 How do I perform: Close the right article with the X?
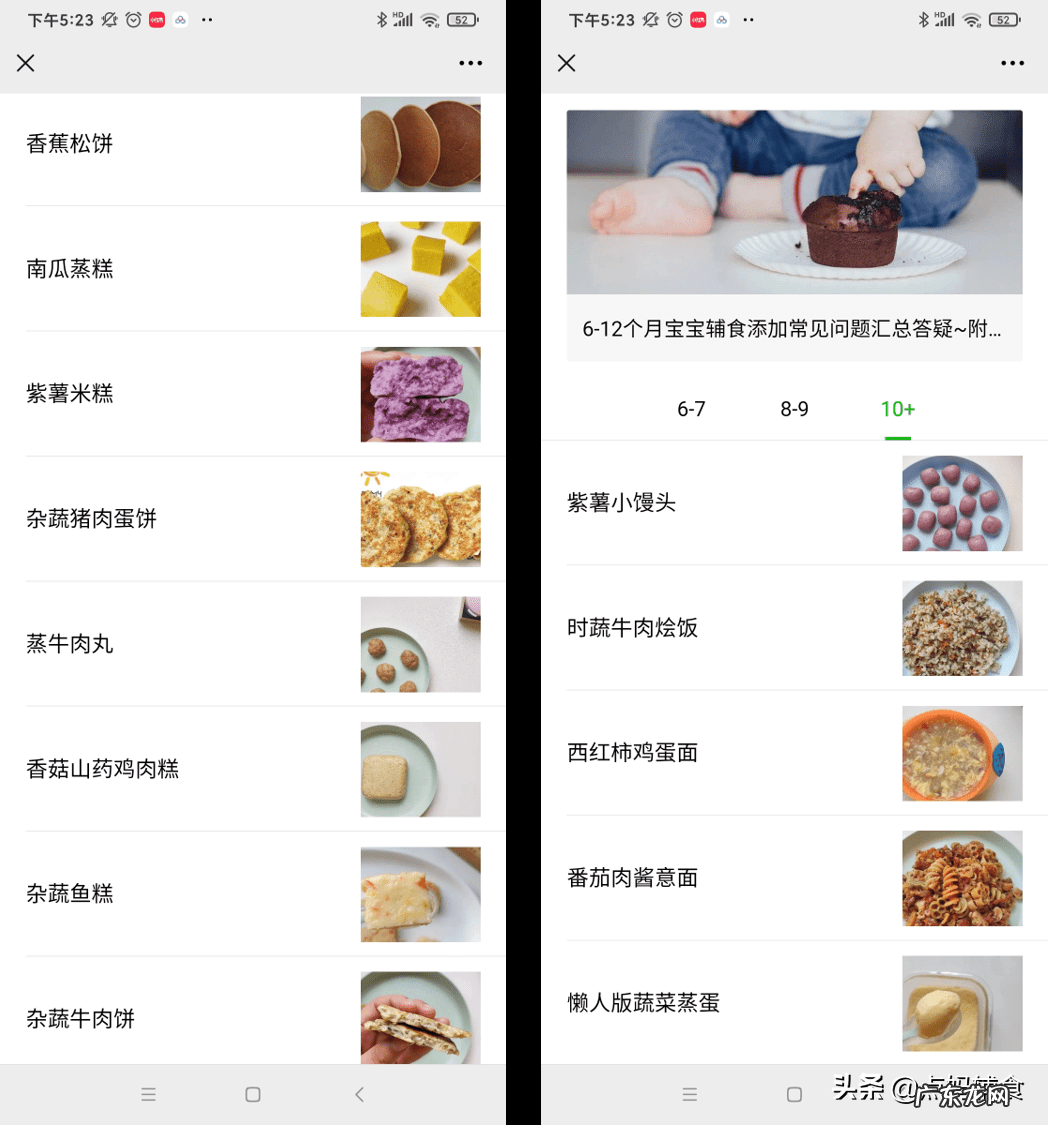(x=566, y=63)
